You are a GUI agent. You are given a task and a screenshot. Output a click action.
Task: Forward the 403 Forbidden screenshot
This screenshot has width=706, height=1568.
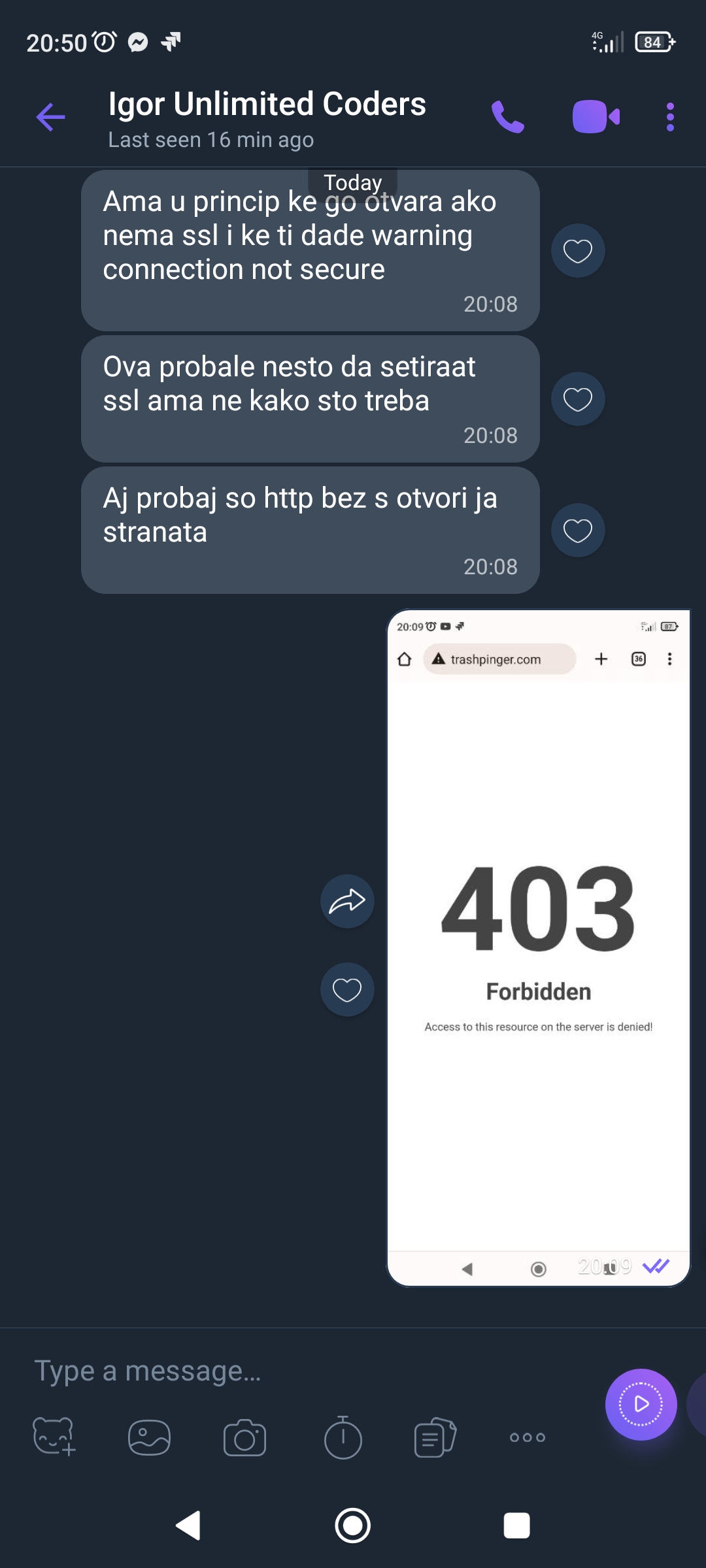pyautogui.click(x=347, y=902)
